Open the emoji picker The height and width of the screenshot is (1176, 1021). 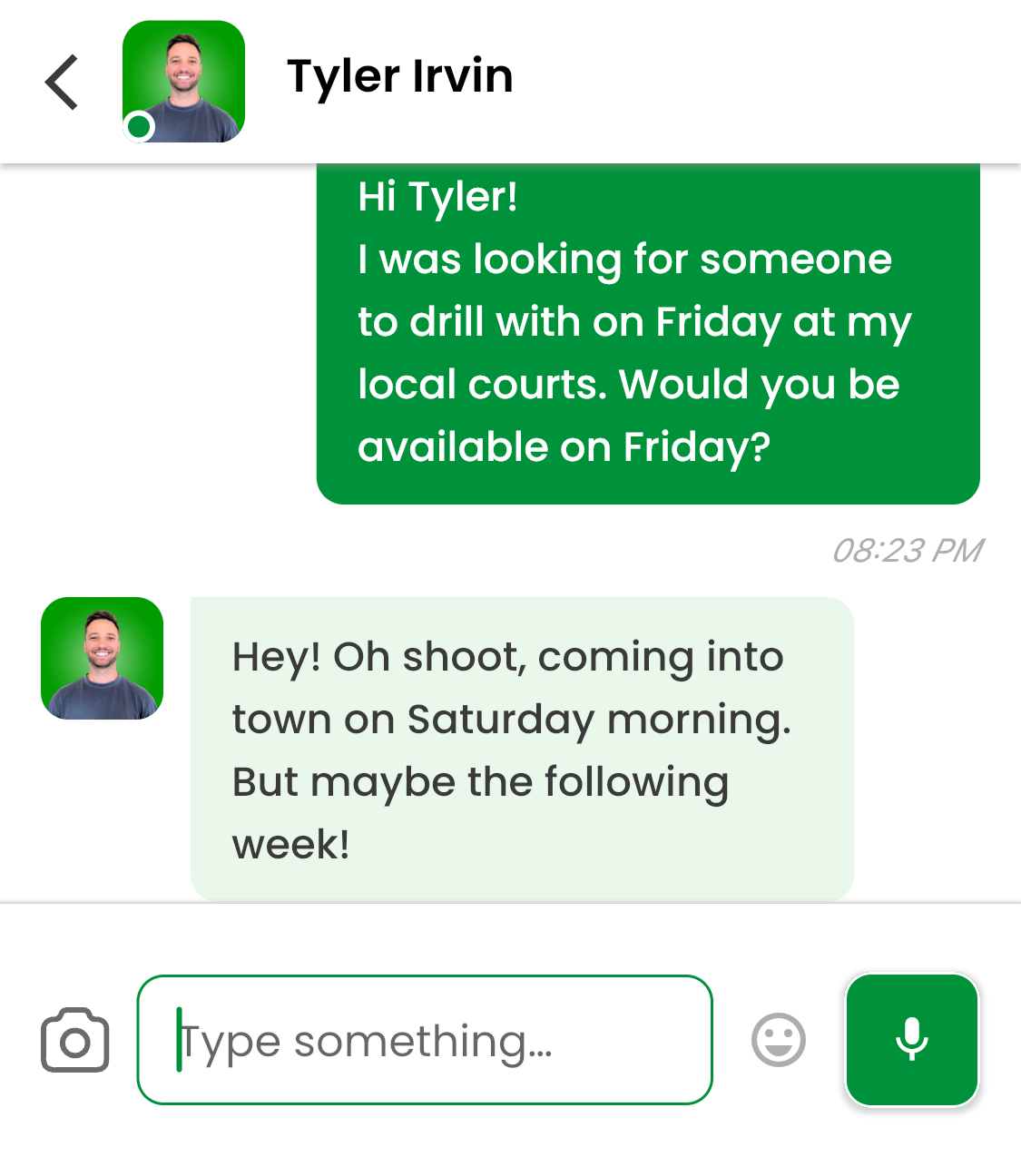(778, 1040)
